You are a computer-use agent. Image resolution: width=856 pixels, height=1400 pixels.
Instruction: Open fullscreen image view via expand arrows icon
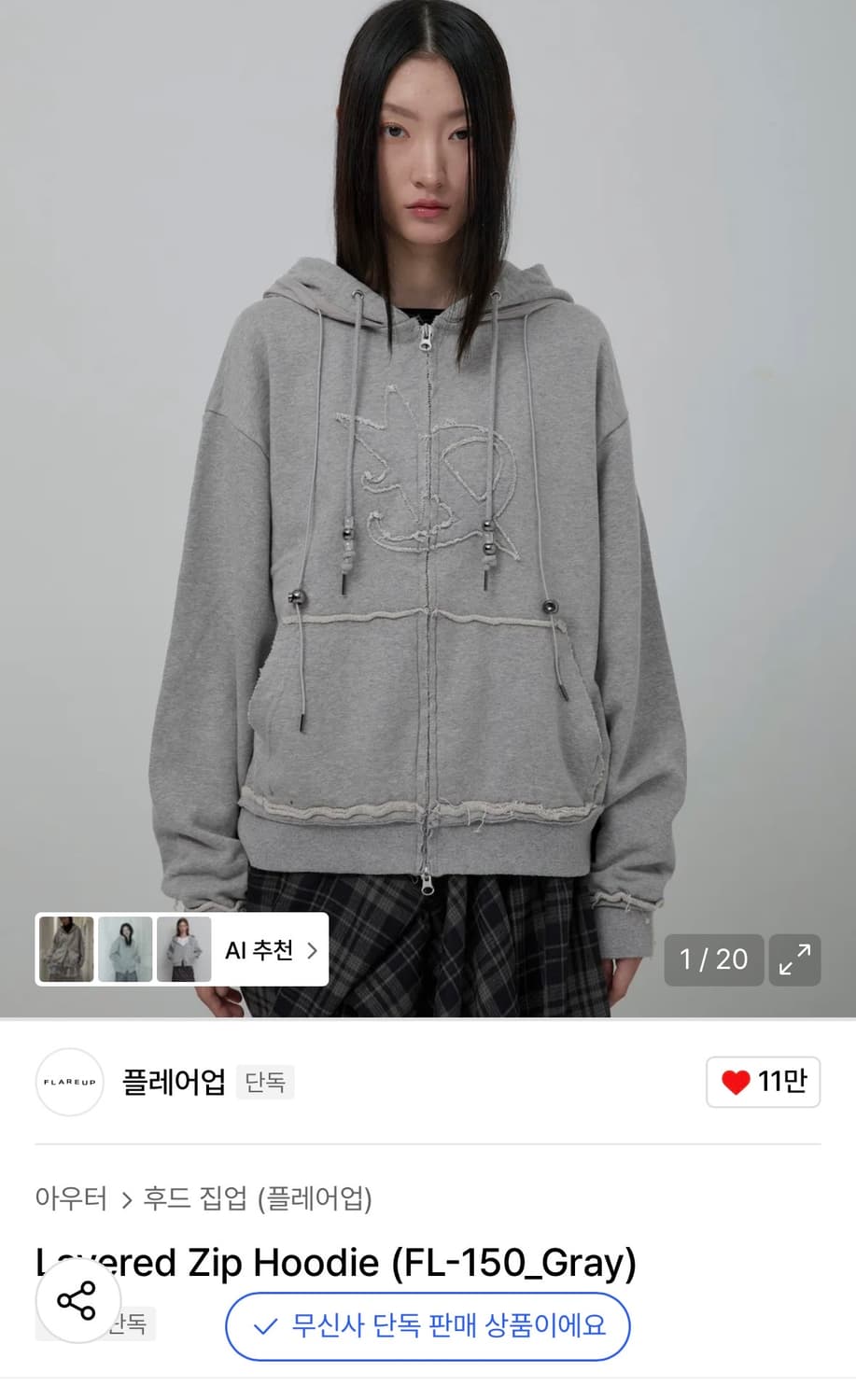[x=794, y=959]
